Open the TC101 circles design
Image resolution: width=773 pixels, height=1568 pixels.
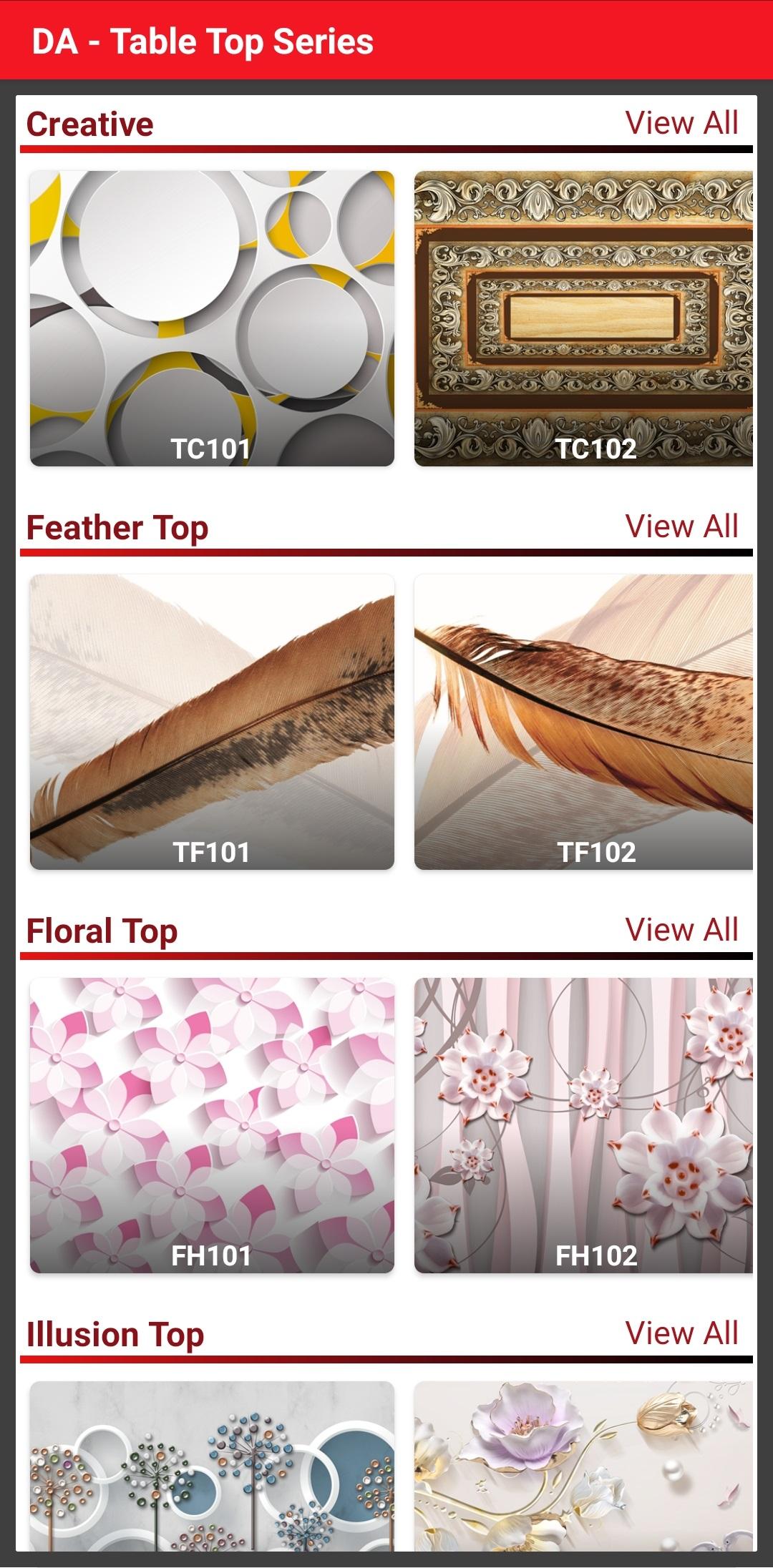[212, 318]
